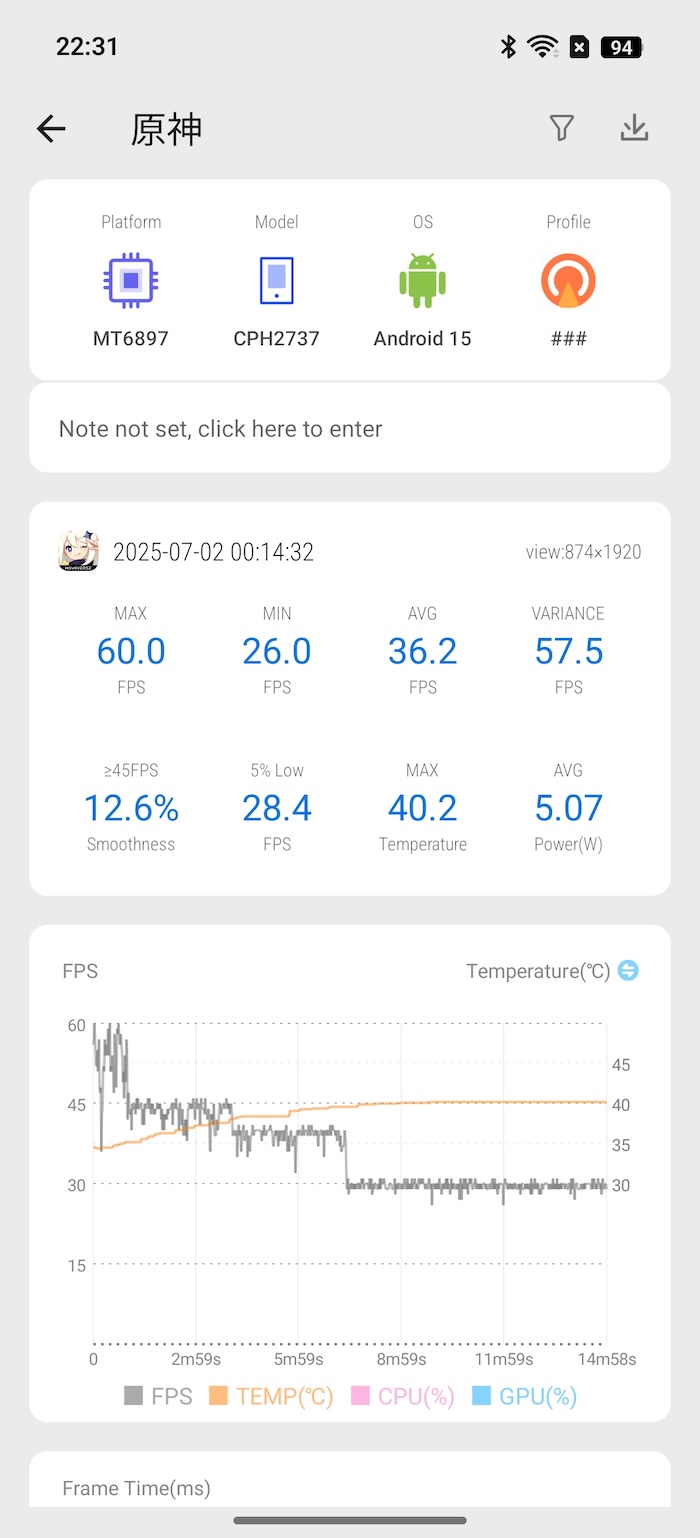Tap the download icon in the header
Screen dimensions: 700x1538
[x=634, y=128]
